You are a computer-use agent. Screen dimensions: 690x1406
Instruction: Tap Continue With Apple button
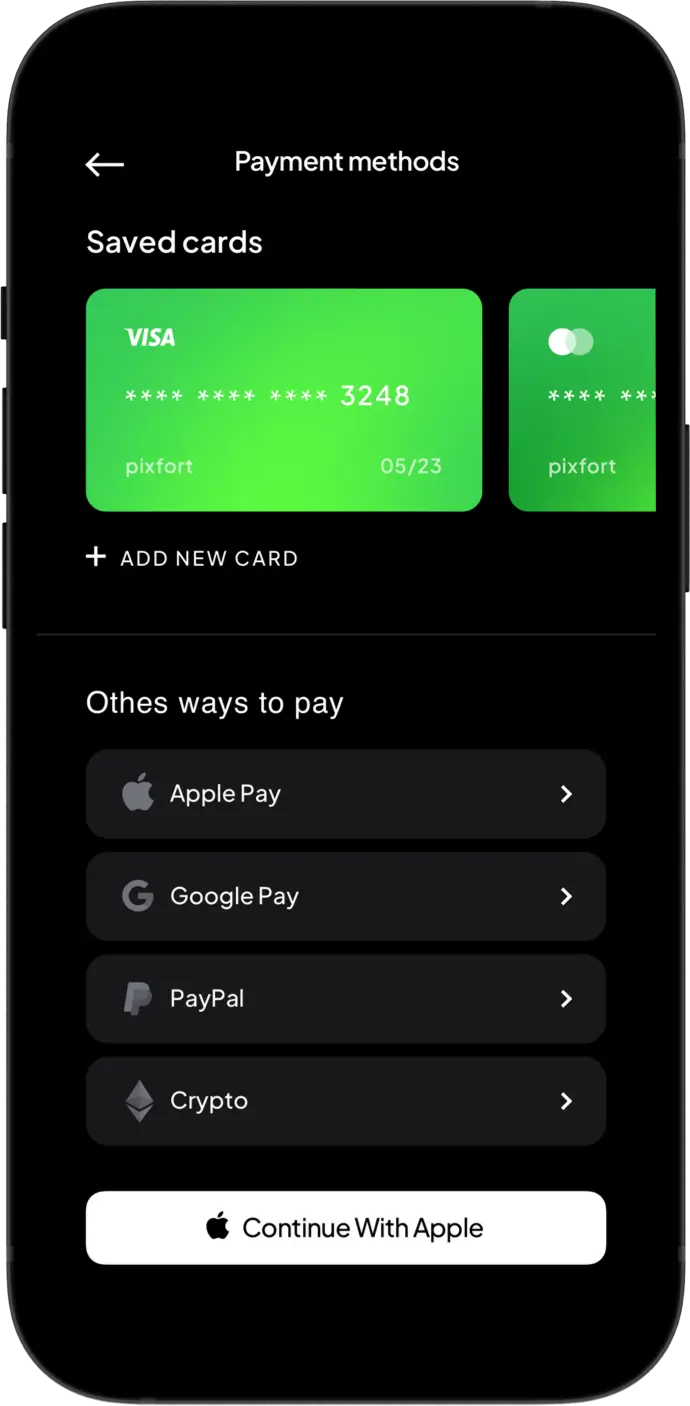point(346,1228)
